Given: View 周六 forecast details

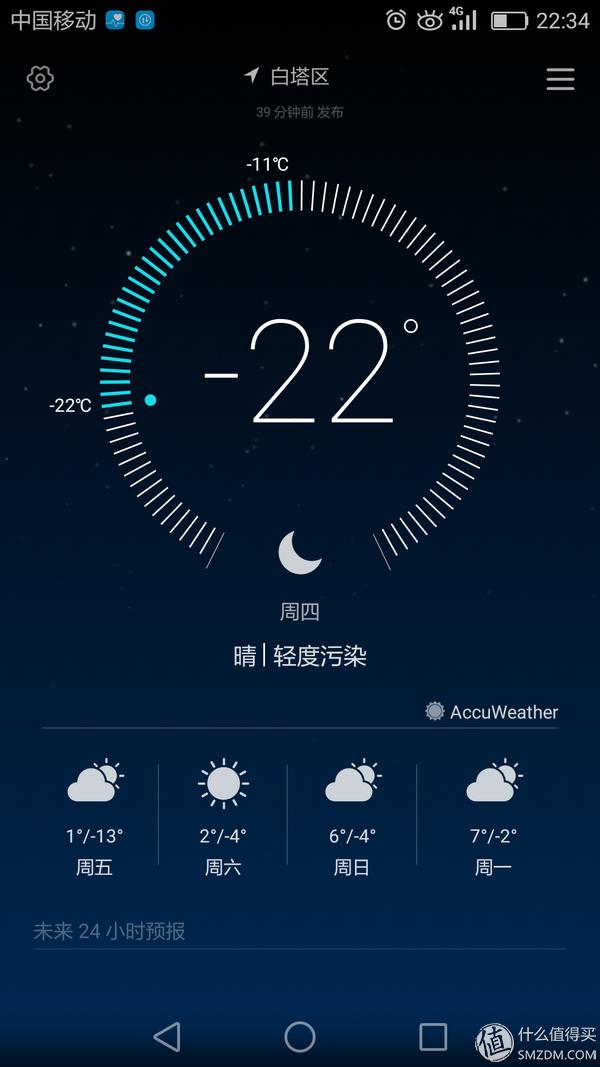Looking at the screenshot, I should pyautogui.click(x=223, y=815).
